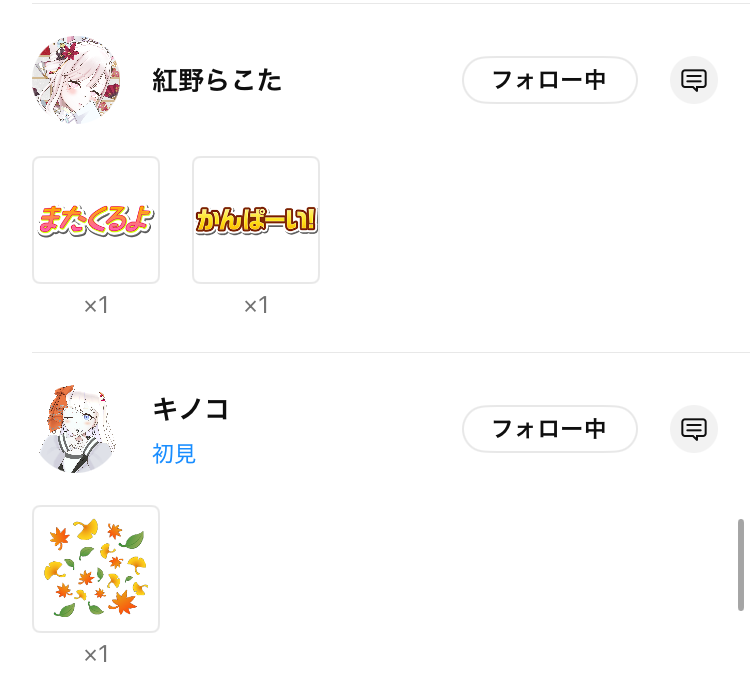Viewport: 750px width, 699px height.
Task: Select the またくるよ sticker tile
Action: coord(96,220)
